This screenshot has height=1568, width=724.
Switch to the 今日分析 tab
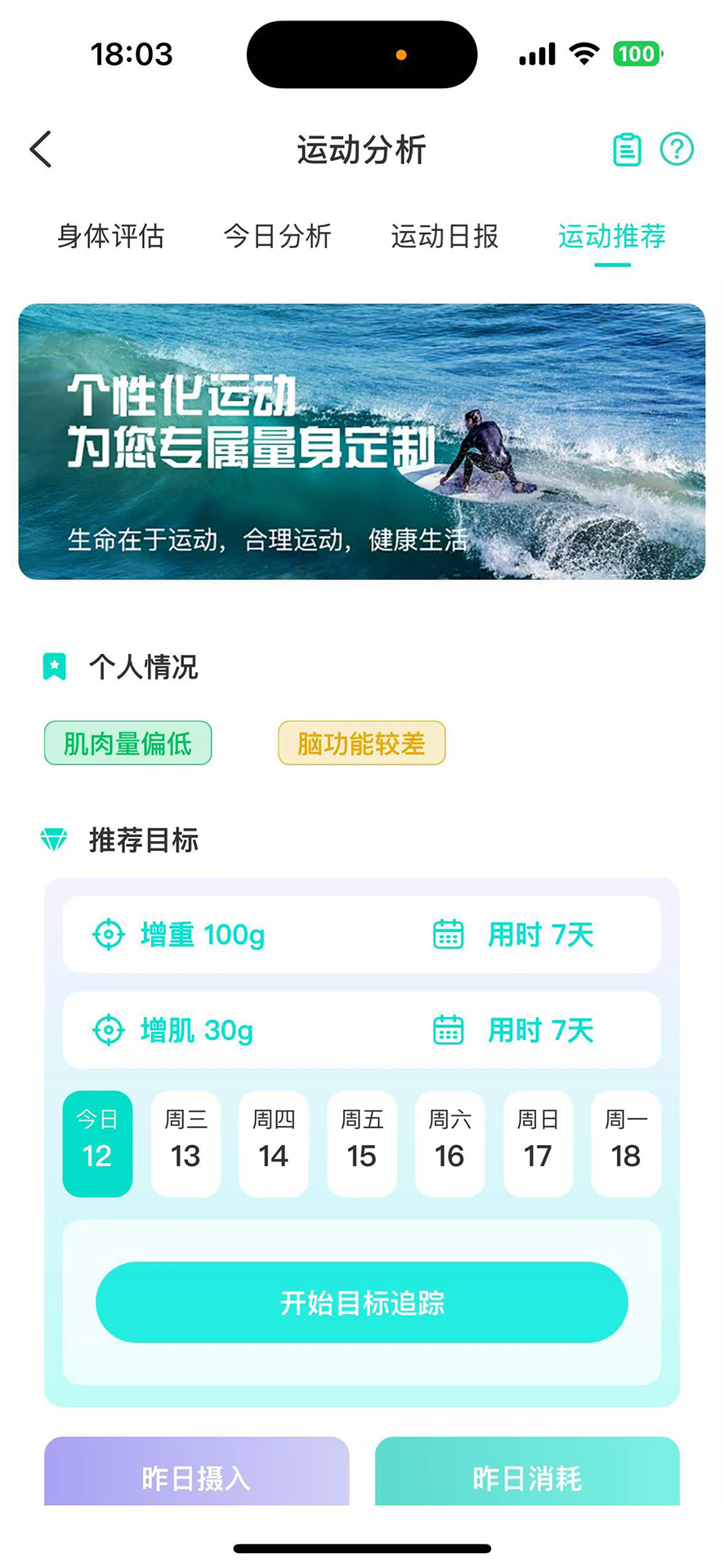pyautogui.click(x=278, y=238)
